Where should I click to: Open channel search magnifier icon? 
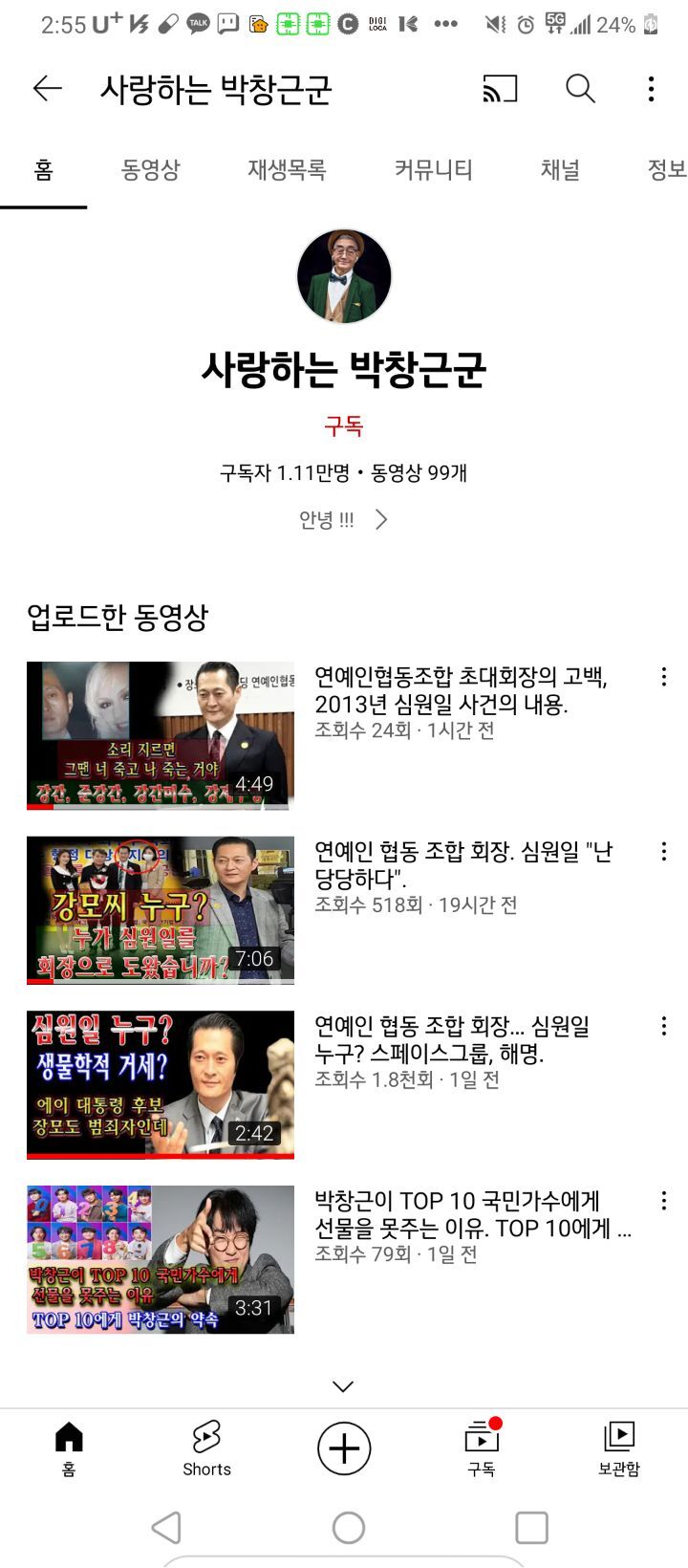pyautogui.click(x=580, y=89)
